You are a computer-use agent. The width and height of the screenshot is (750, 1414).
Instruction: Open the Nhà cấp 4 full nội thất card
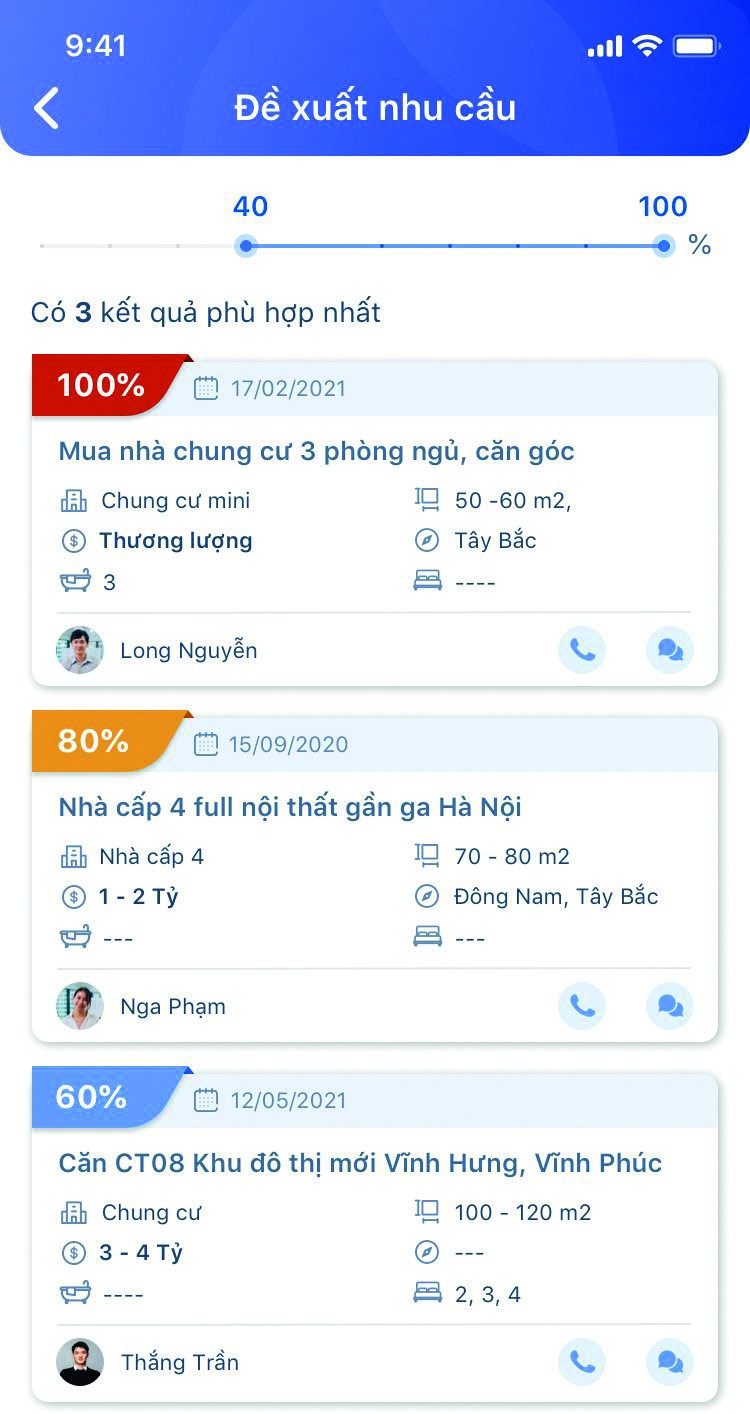(290, 807)
